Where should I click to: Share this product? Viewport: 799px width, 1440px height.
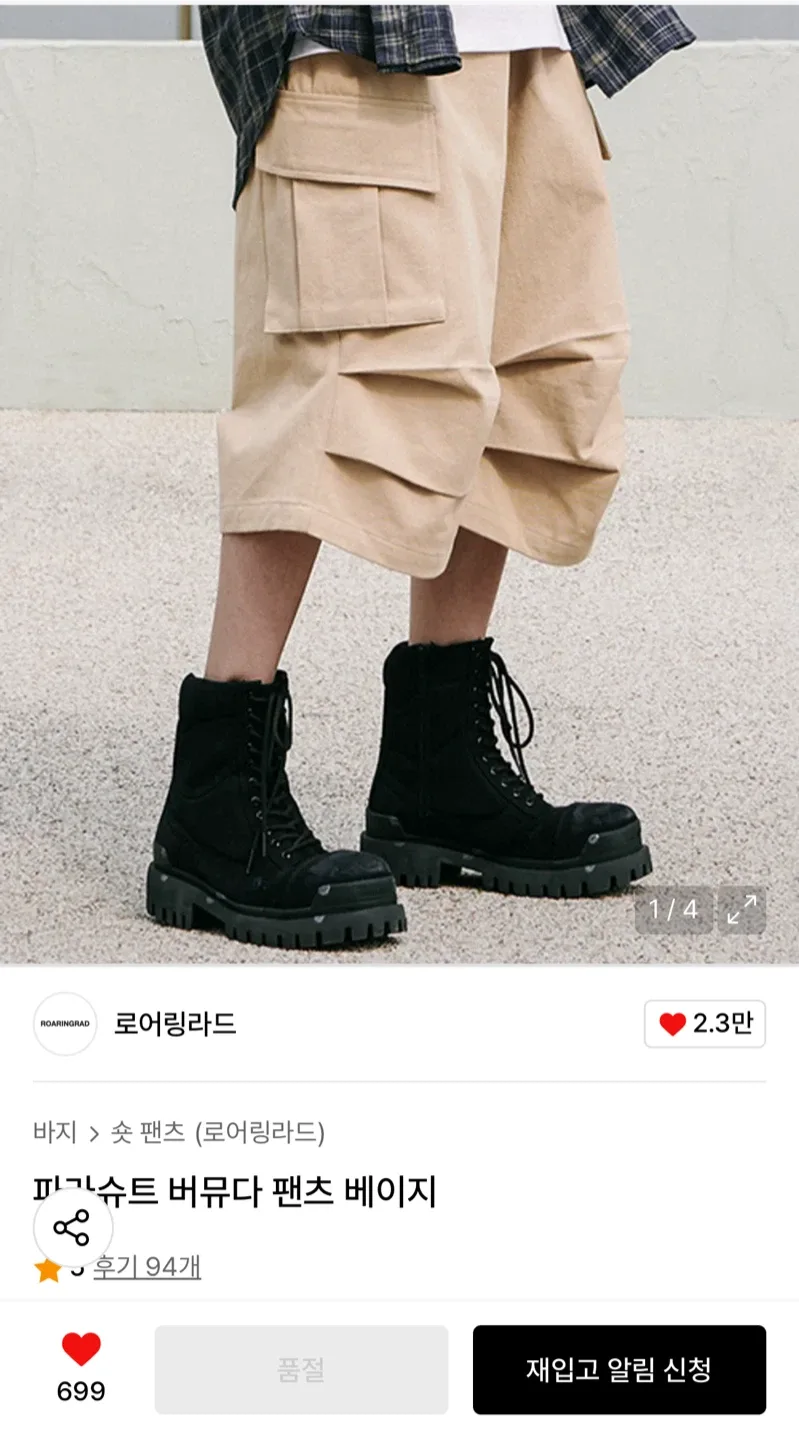(72, 1227)
